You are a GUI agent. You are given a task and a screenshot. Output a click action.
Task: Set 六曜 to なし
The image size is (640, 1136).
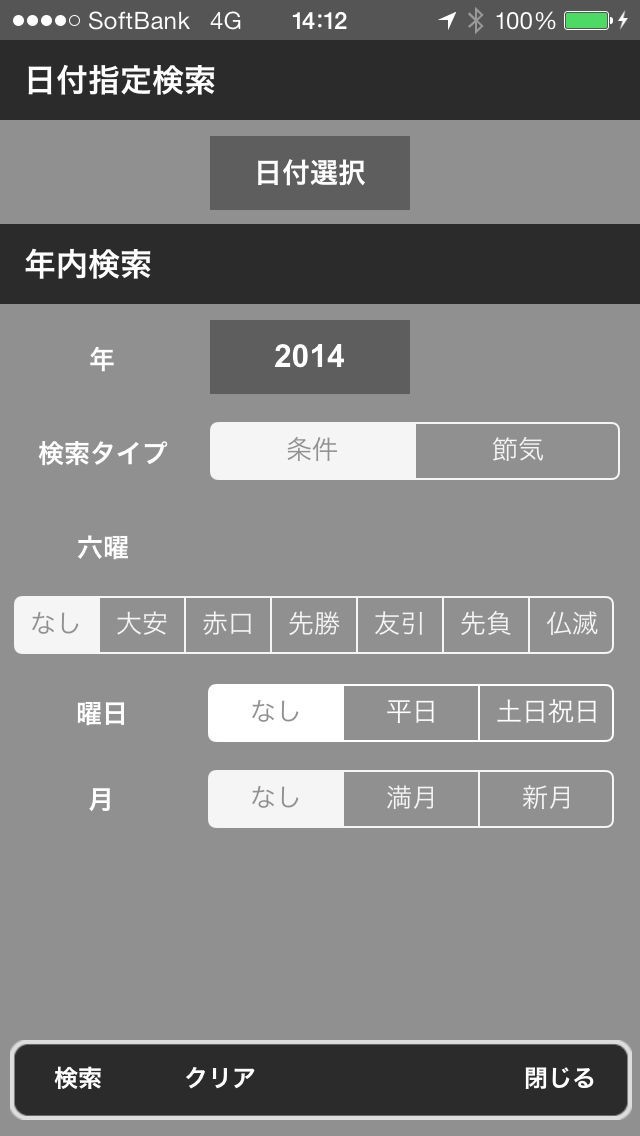[57, 624]
